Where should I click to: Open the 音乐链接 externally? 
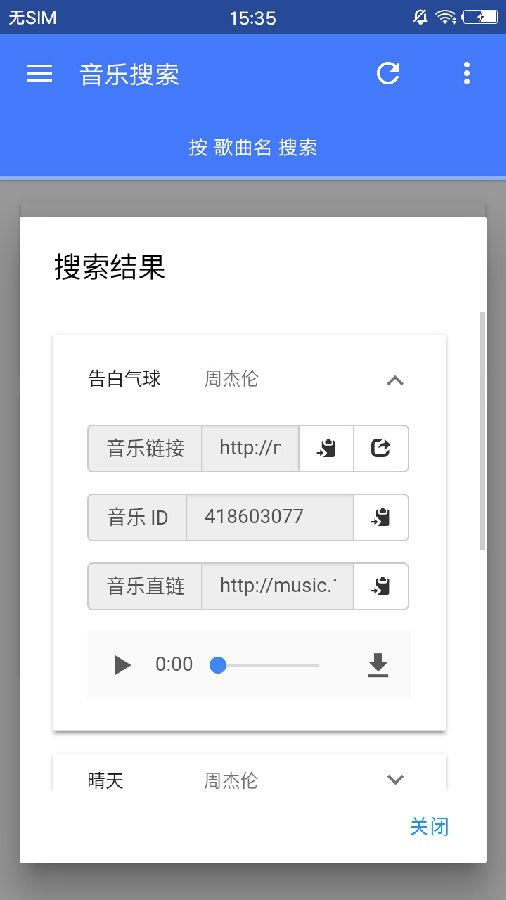point(380,448)
